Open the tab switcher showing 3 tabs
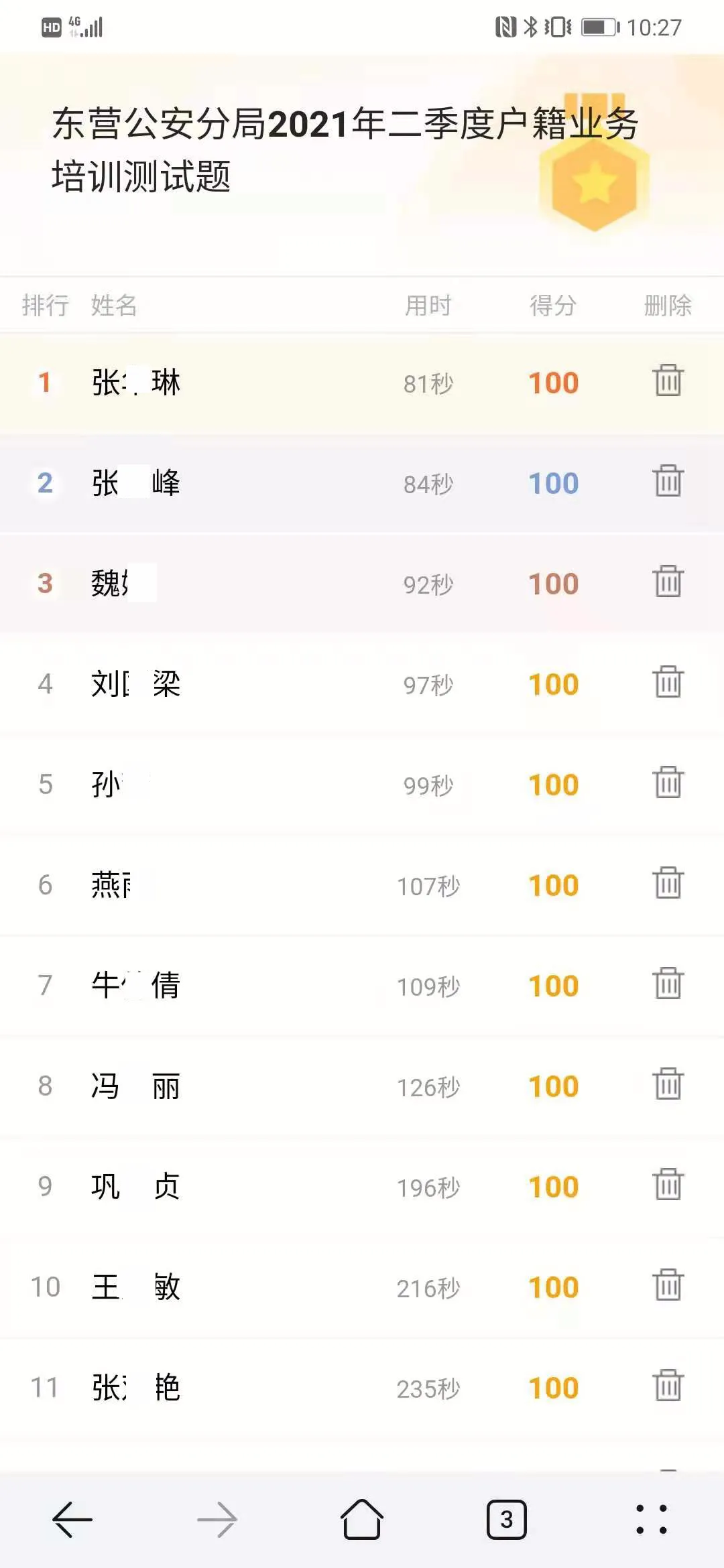The image size is (724, 1568). click(506, 1519)
